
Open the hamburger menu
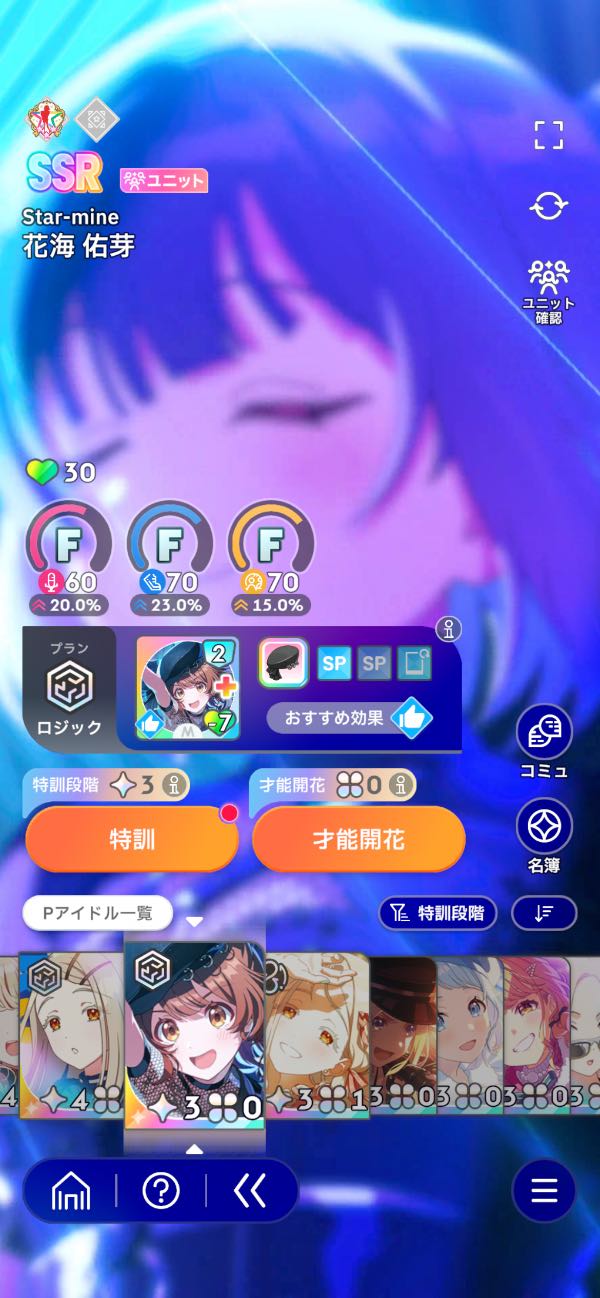(x=544, y=1190)
